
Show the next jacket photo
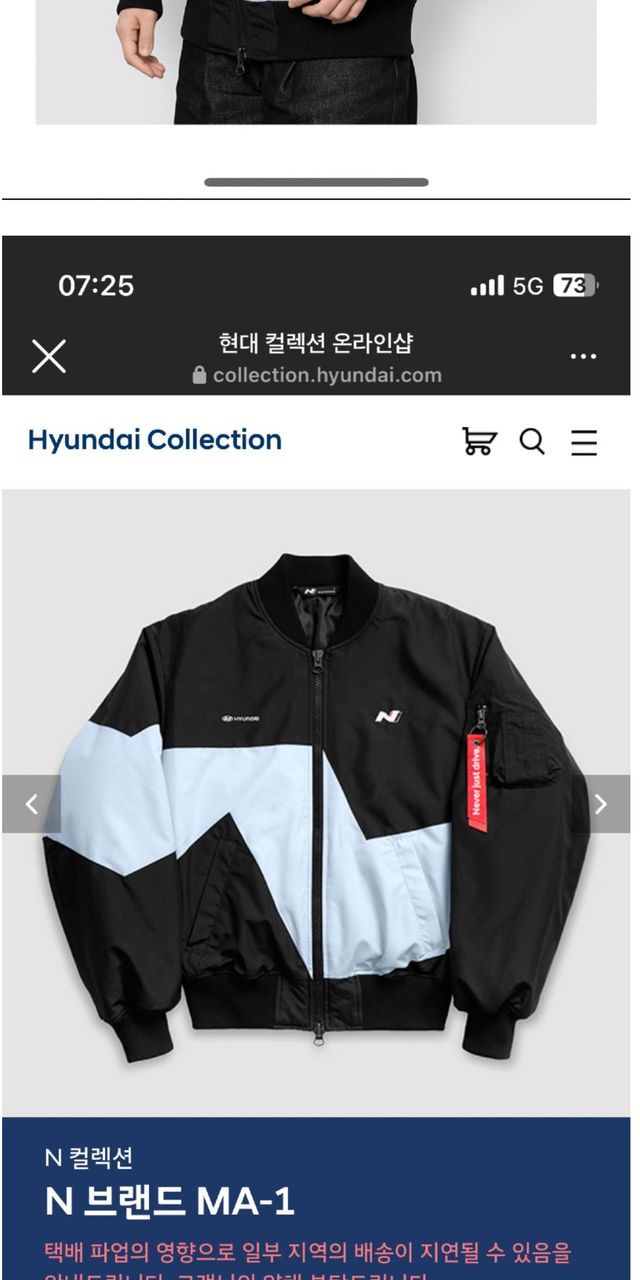(x=601, y=804)
